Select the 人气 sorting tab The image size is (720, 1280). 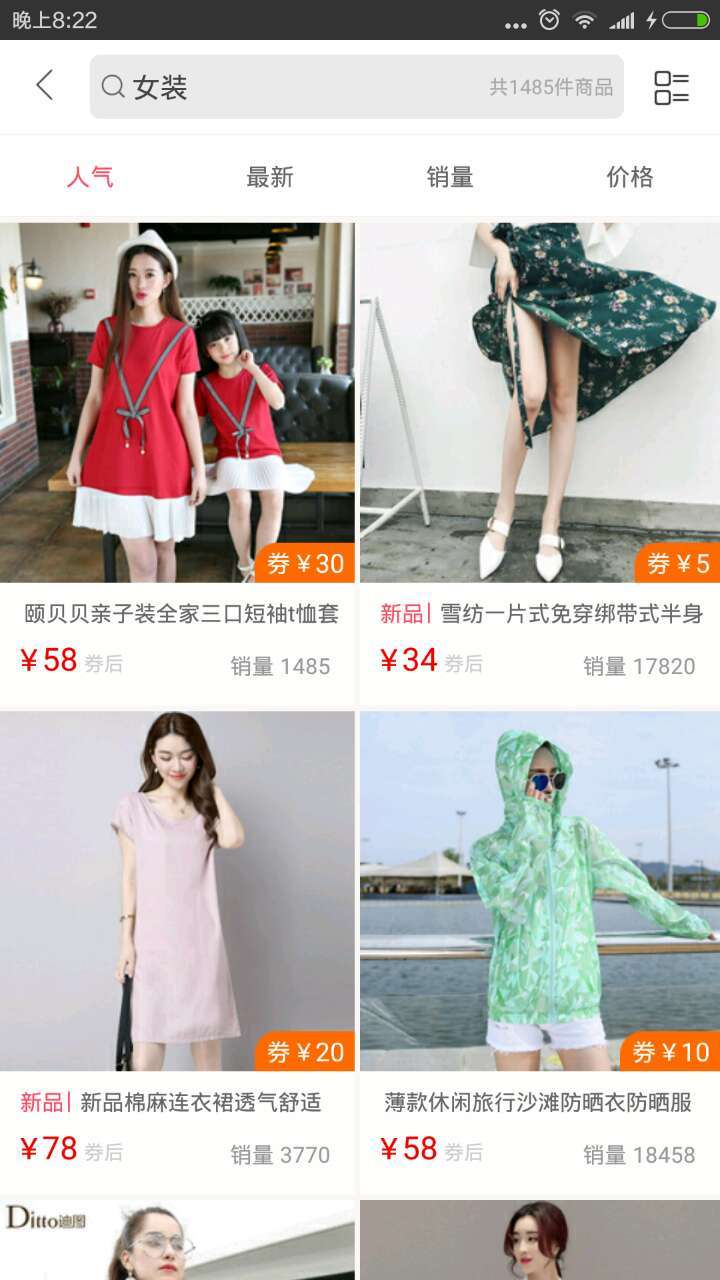coord(90,177)
